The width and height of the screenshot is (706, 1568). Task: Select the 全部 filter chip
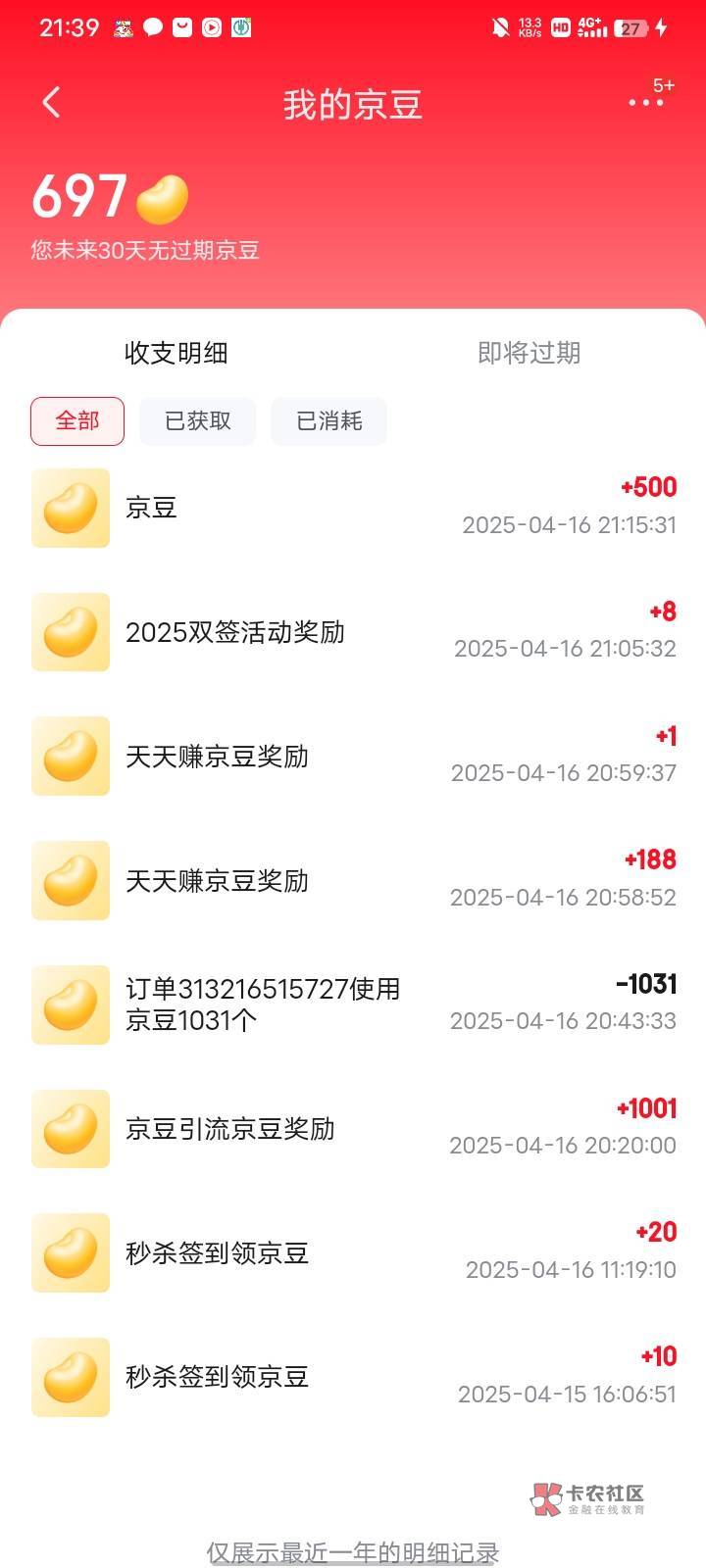pos(77,421)
